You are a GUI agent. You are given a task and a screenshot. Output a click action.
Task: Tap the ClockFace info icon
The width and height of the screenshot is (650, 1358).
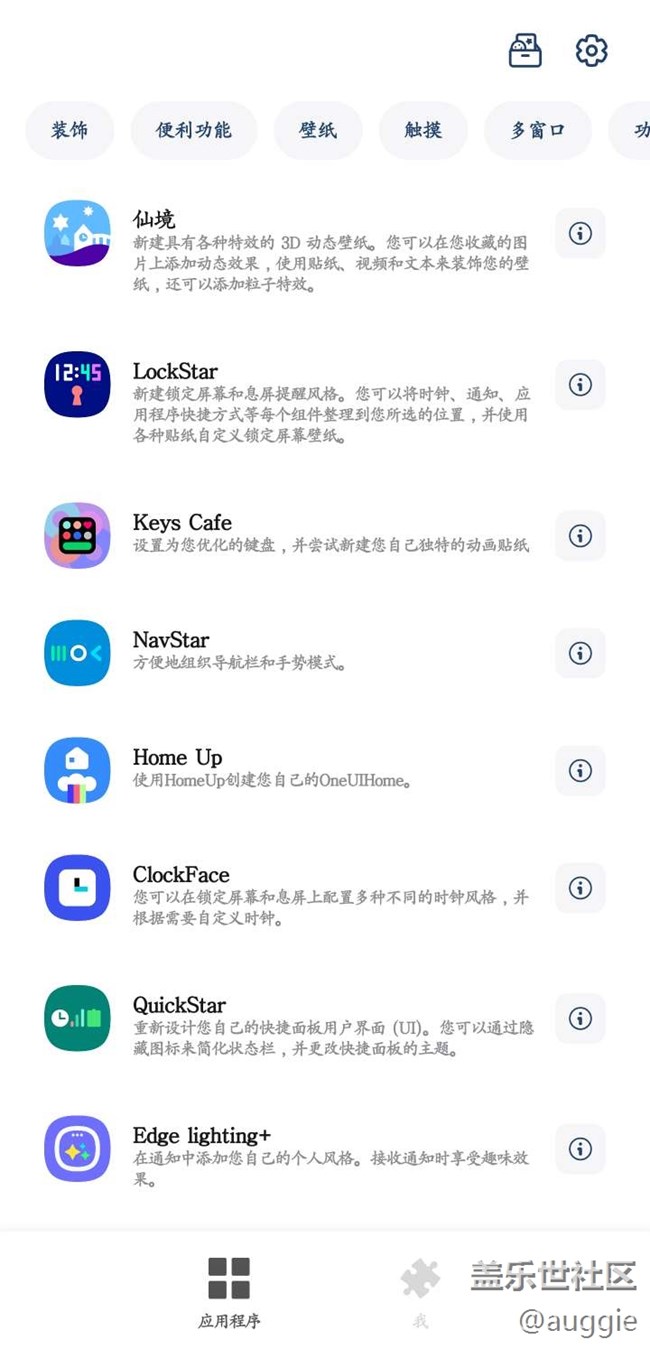click(580, 888)
